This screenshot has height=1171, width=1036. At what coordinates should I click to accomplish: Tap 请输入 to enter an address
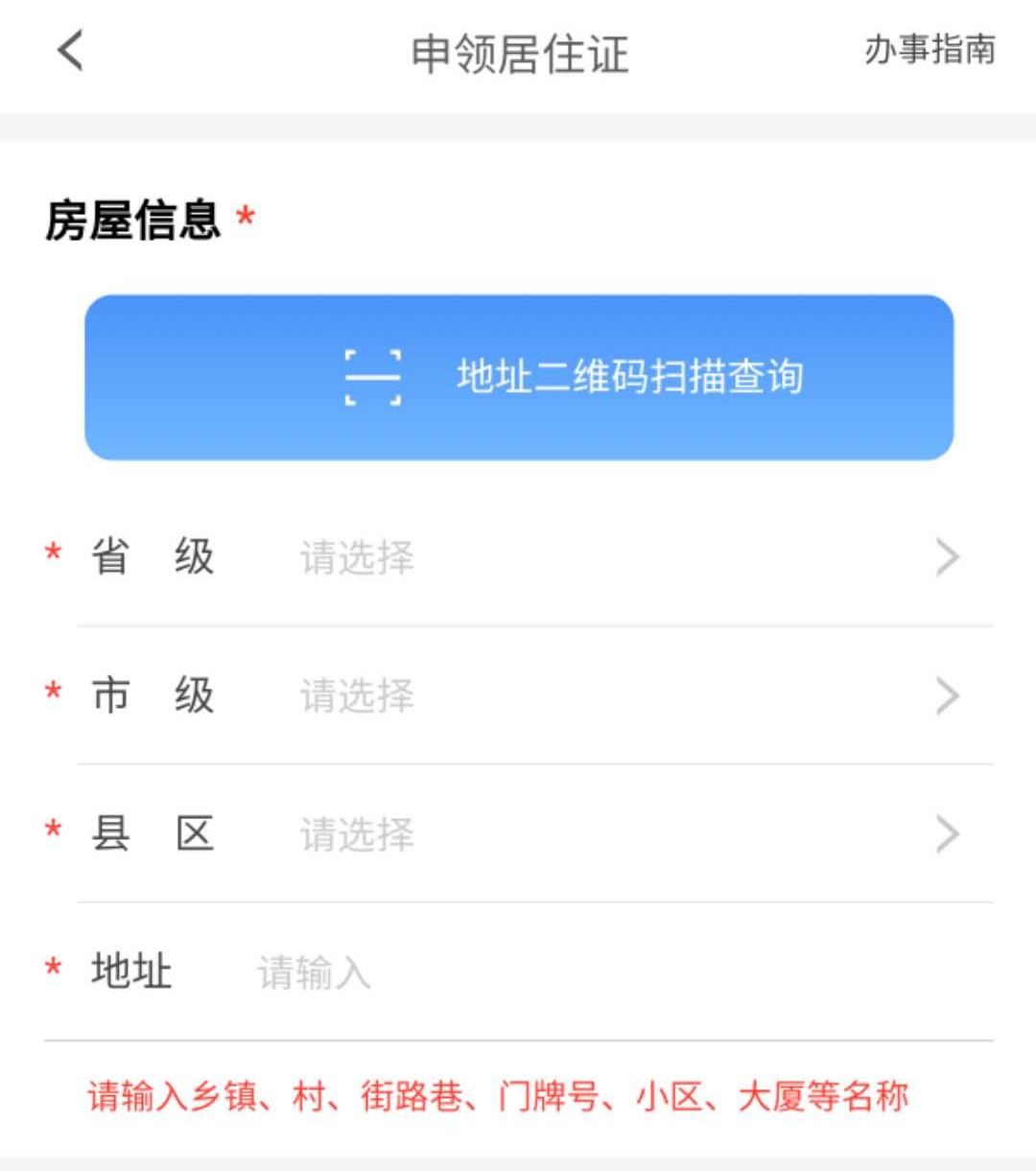[x=315, y=972]
